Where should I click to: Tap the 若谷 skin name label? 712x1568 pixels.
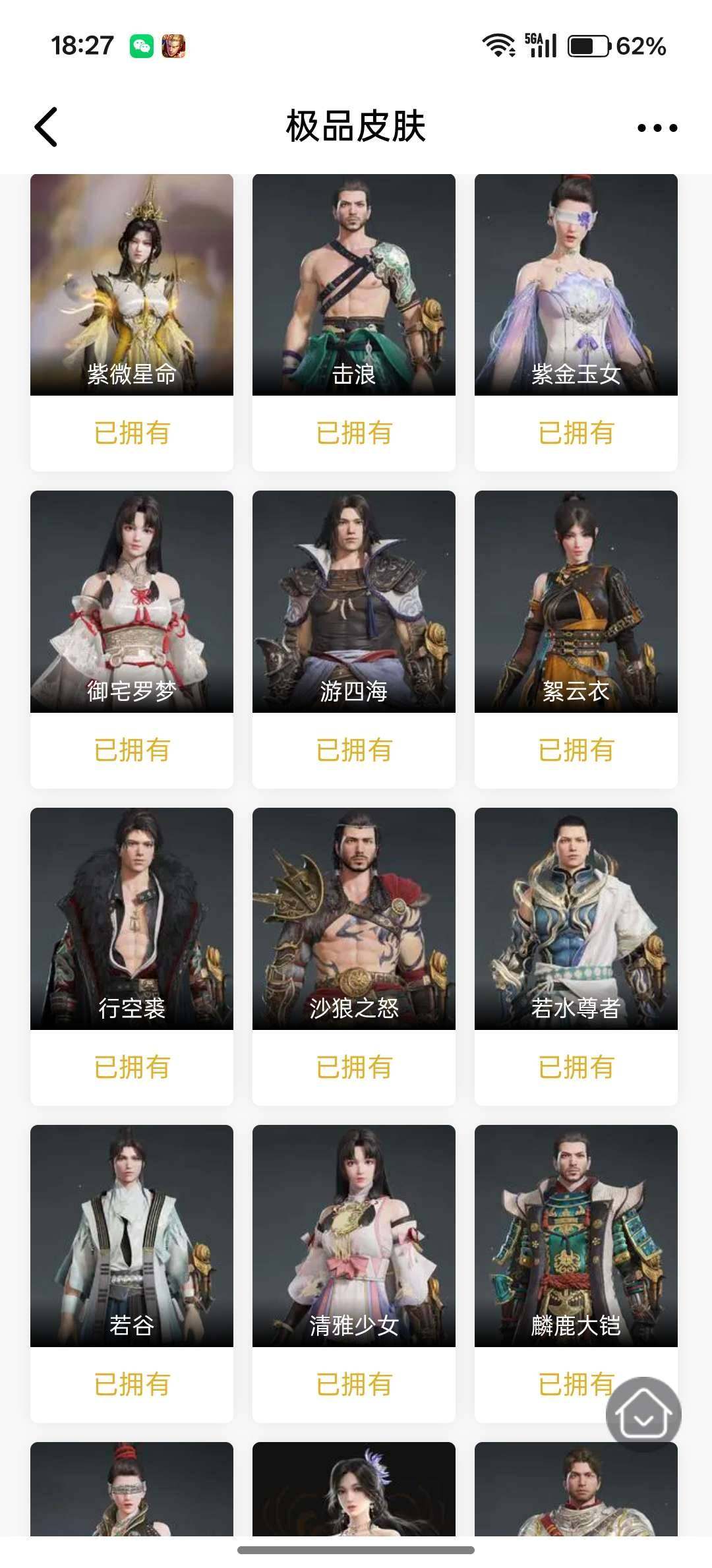130,1325
